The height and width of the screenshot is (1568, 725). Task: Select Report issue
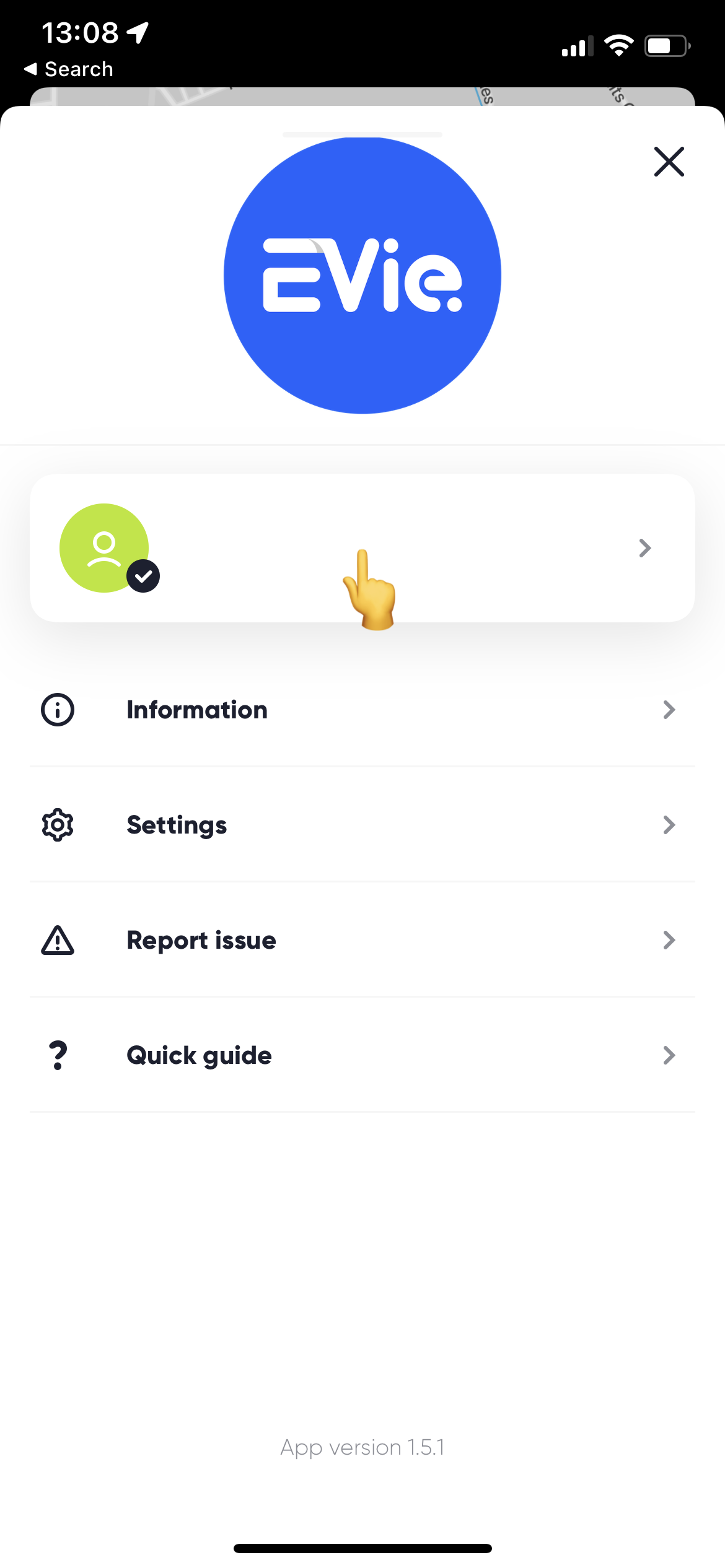pyautogui.click(x=362, y=940)
